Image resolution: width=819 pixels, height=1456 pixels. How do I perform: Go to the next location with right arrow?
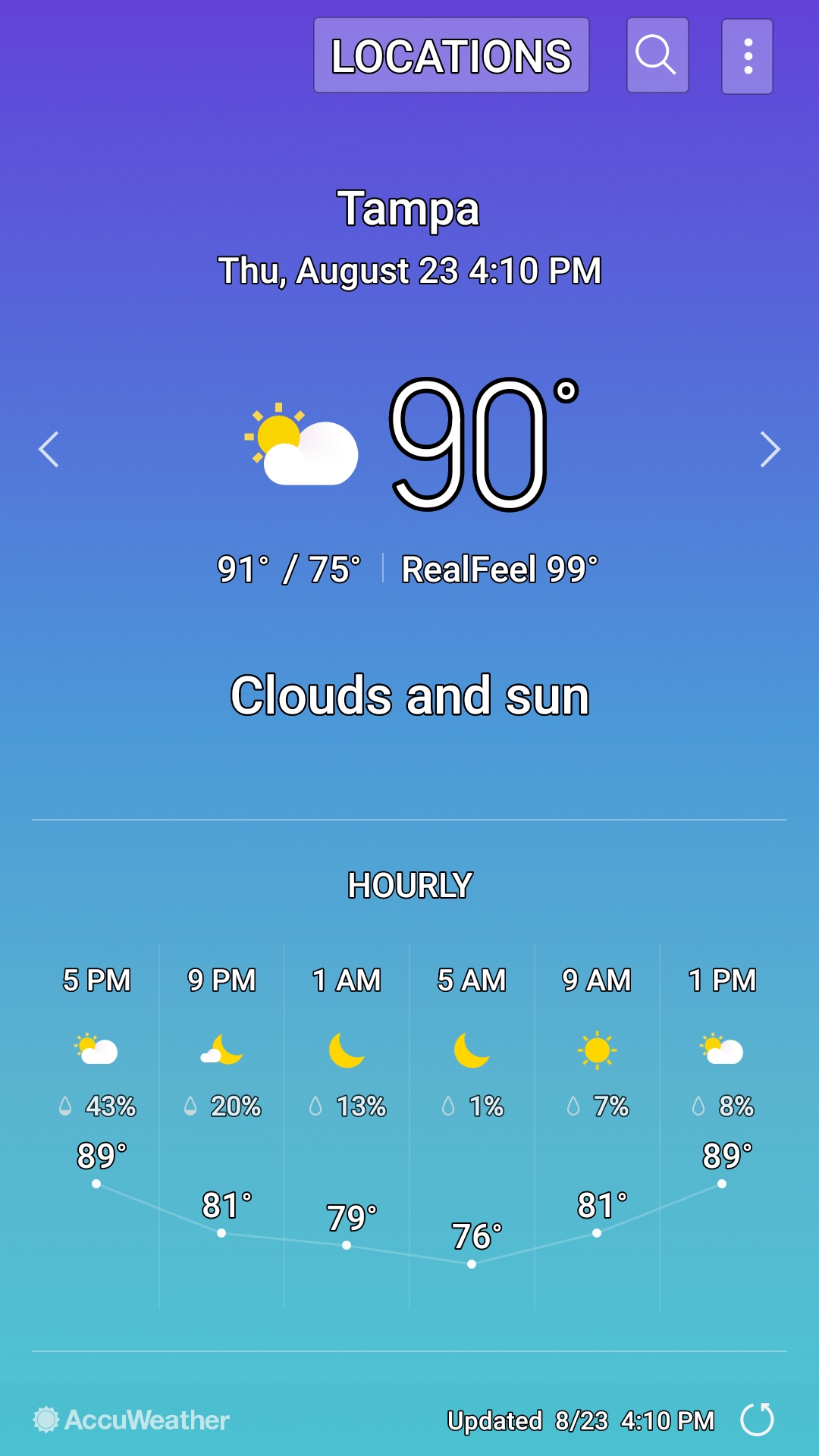tap(770, 450)
